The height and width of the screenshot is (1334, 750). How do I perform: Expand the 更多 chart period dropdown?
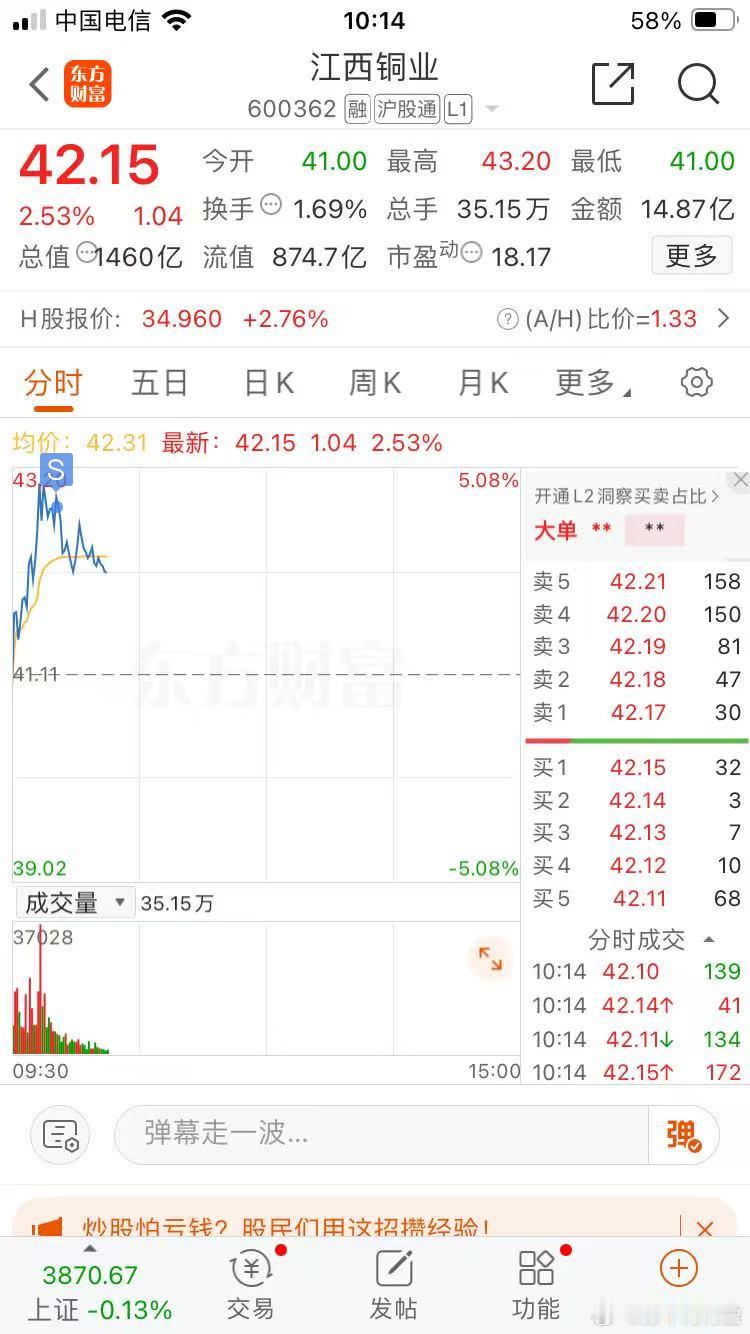(589, 382)
